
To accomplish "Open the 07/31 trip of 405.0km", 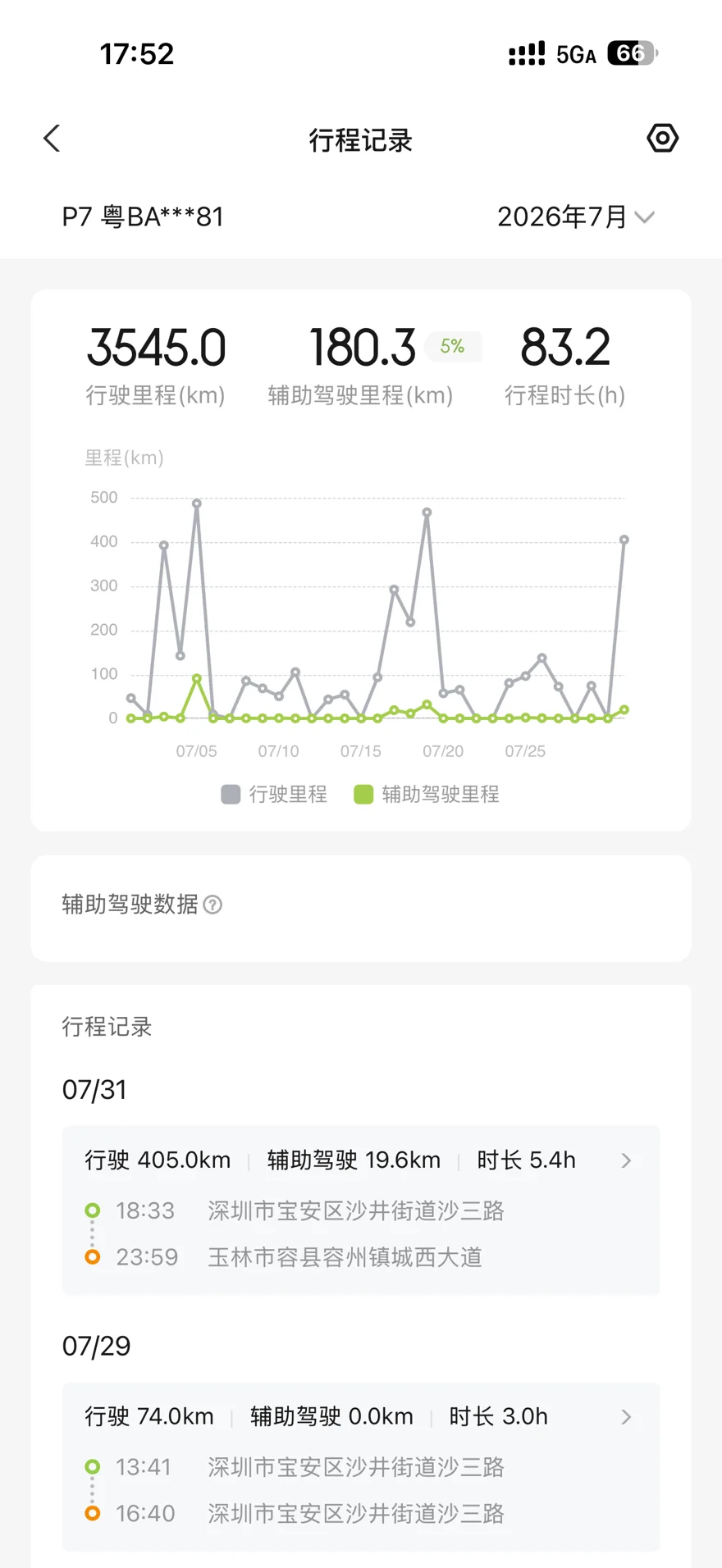I will point(361,1210).
